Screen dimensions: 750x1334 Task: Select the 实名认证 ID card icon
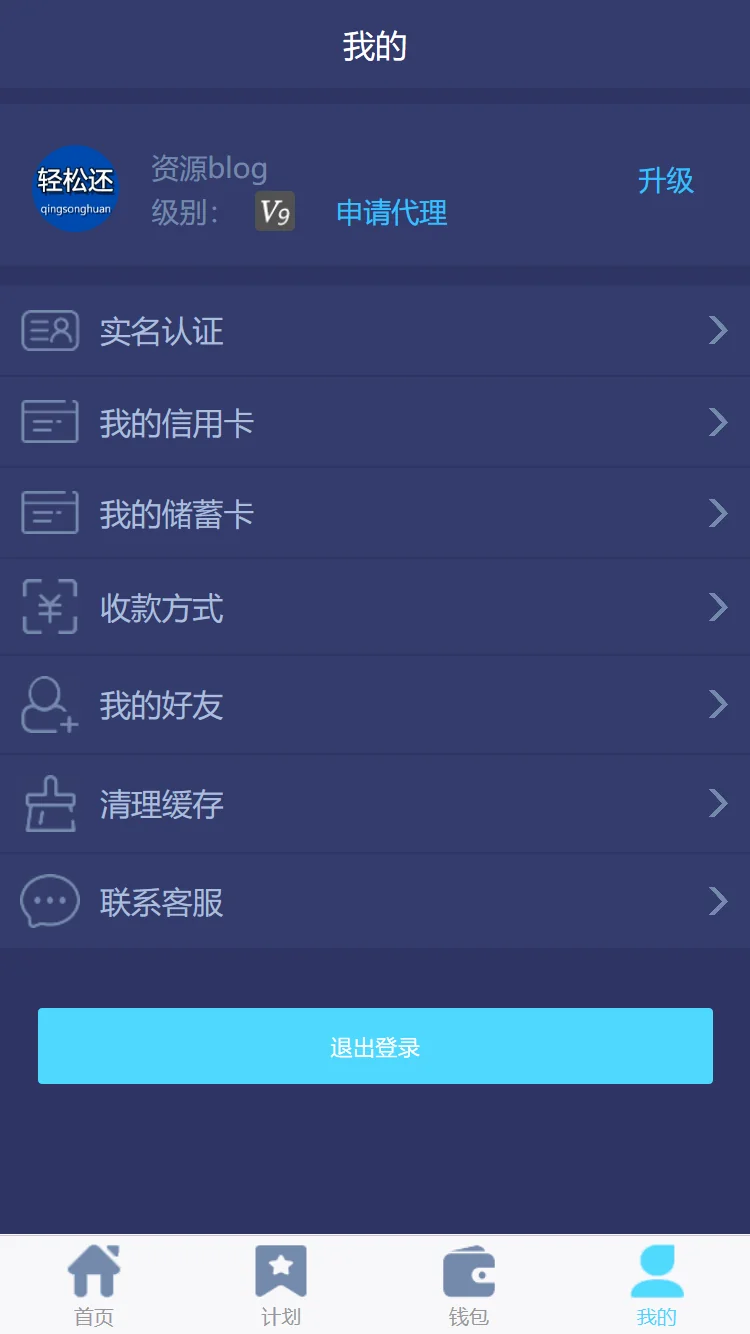(50, 330)
